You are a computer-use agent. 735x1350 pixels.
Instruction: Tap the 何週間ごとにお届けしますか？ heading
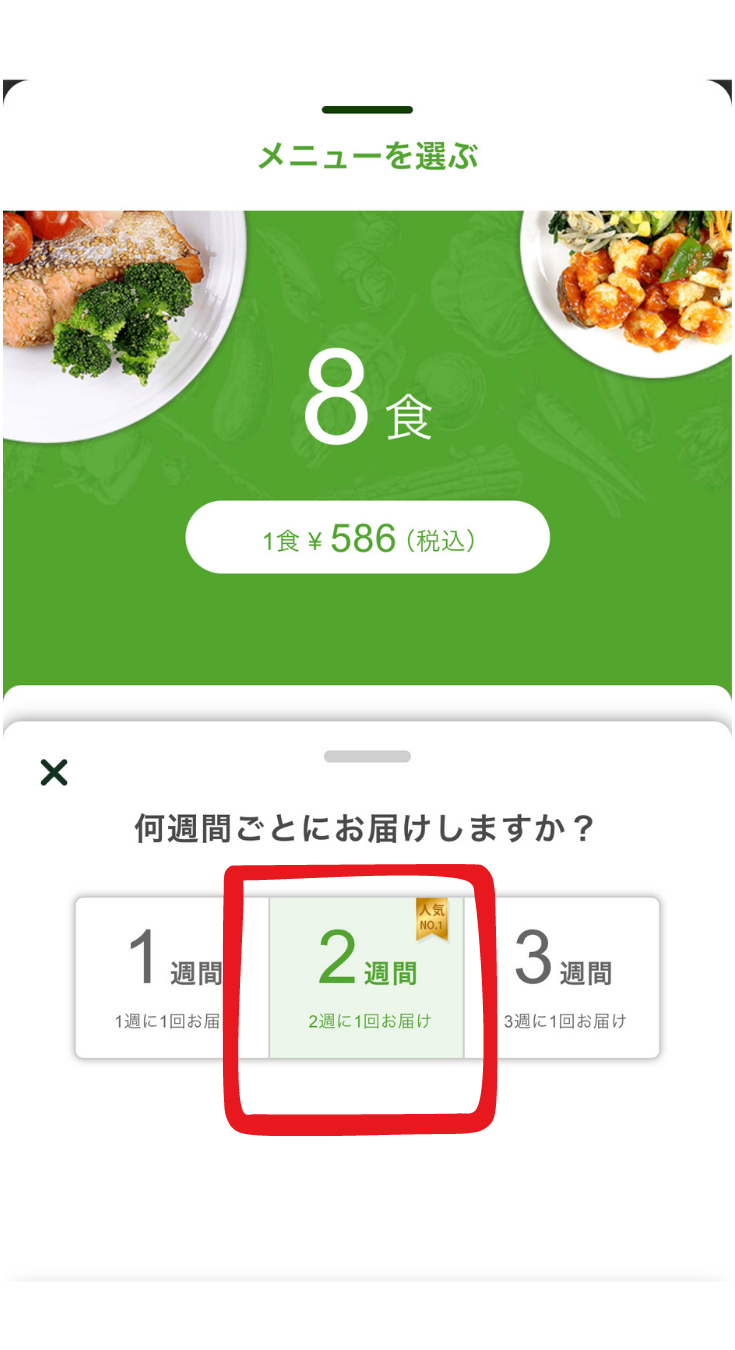click(367, 826)
